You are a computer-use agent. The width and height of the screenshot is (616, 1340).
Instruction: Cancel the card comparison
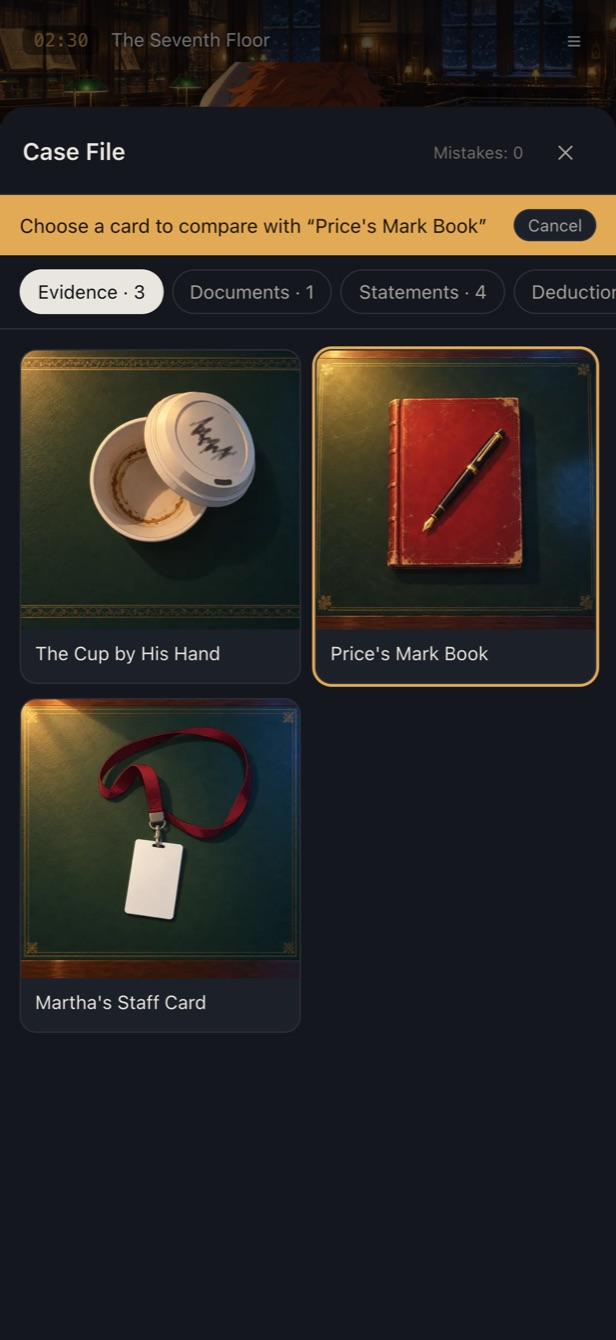(x=555, y=226)
